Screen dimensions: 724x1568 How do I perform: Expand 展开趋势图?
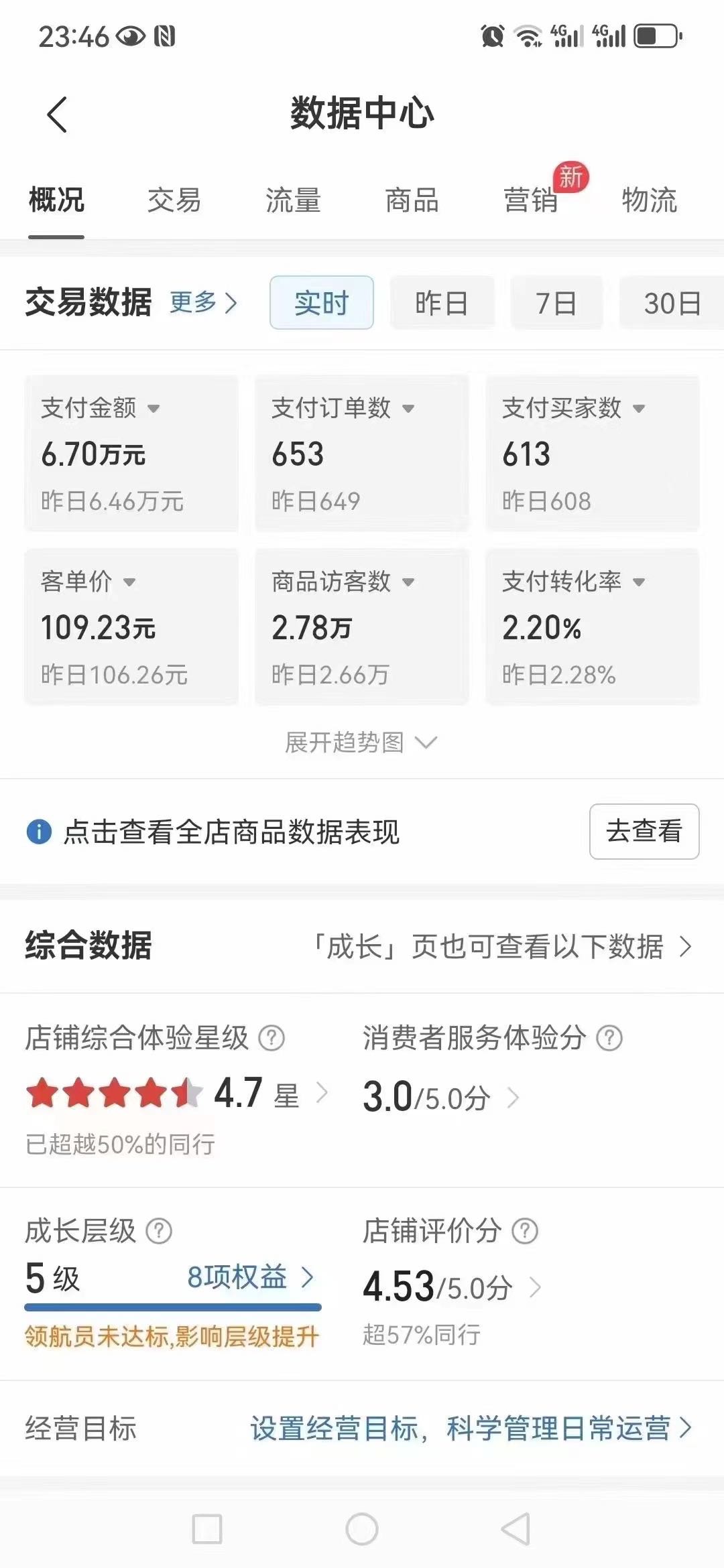(x=361, y=742)
